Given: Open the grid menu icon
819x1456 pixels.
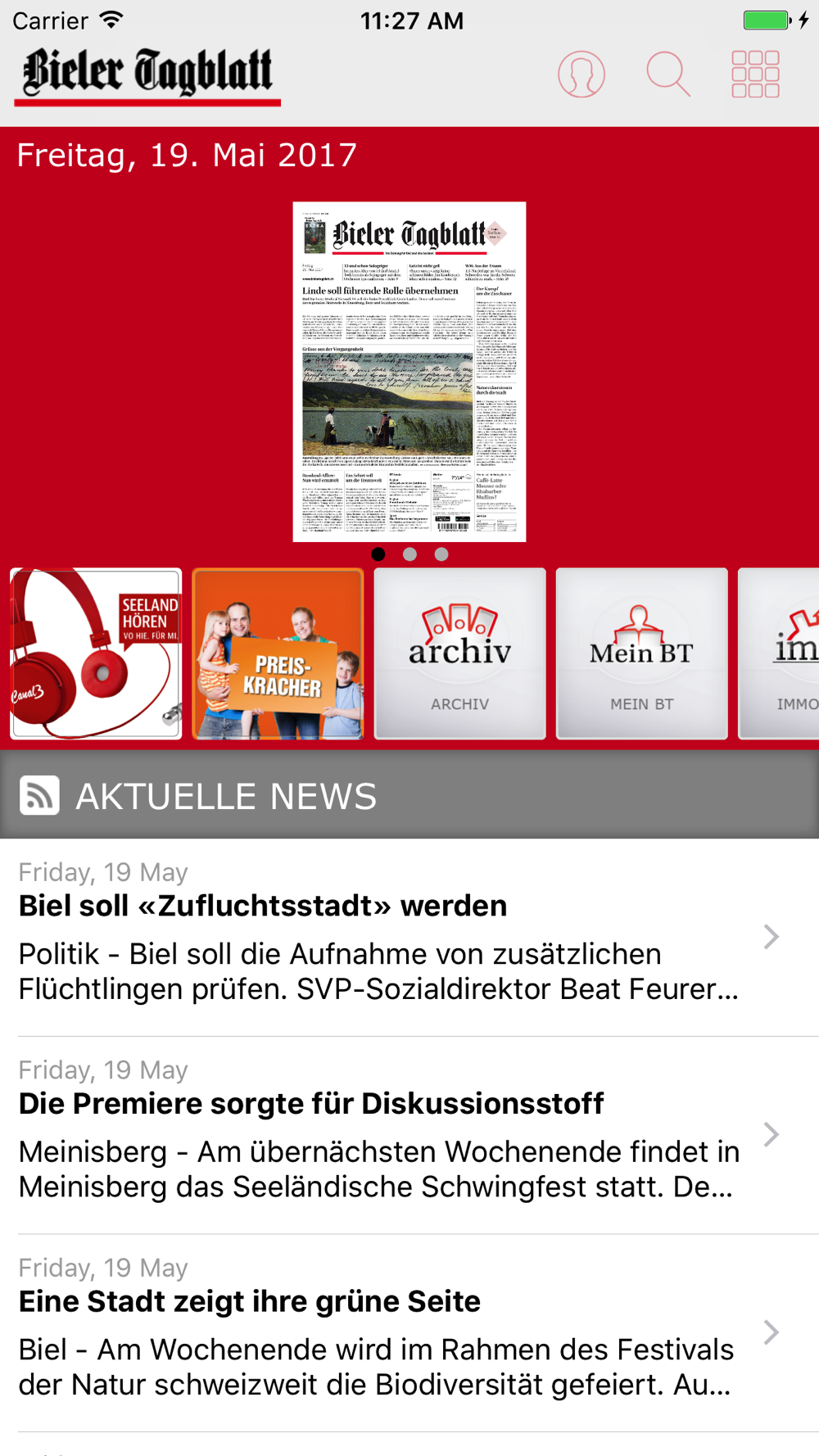Looking at the screenshot, I should click(755, 75).
